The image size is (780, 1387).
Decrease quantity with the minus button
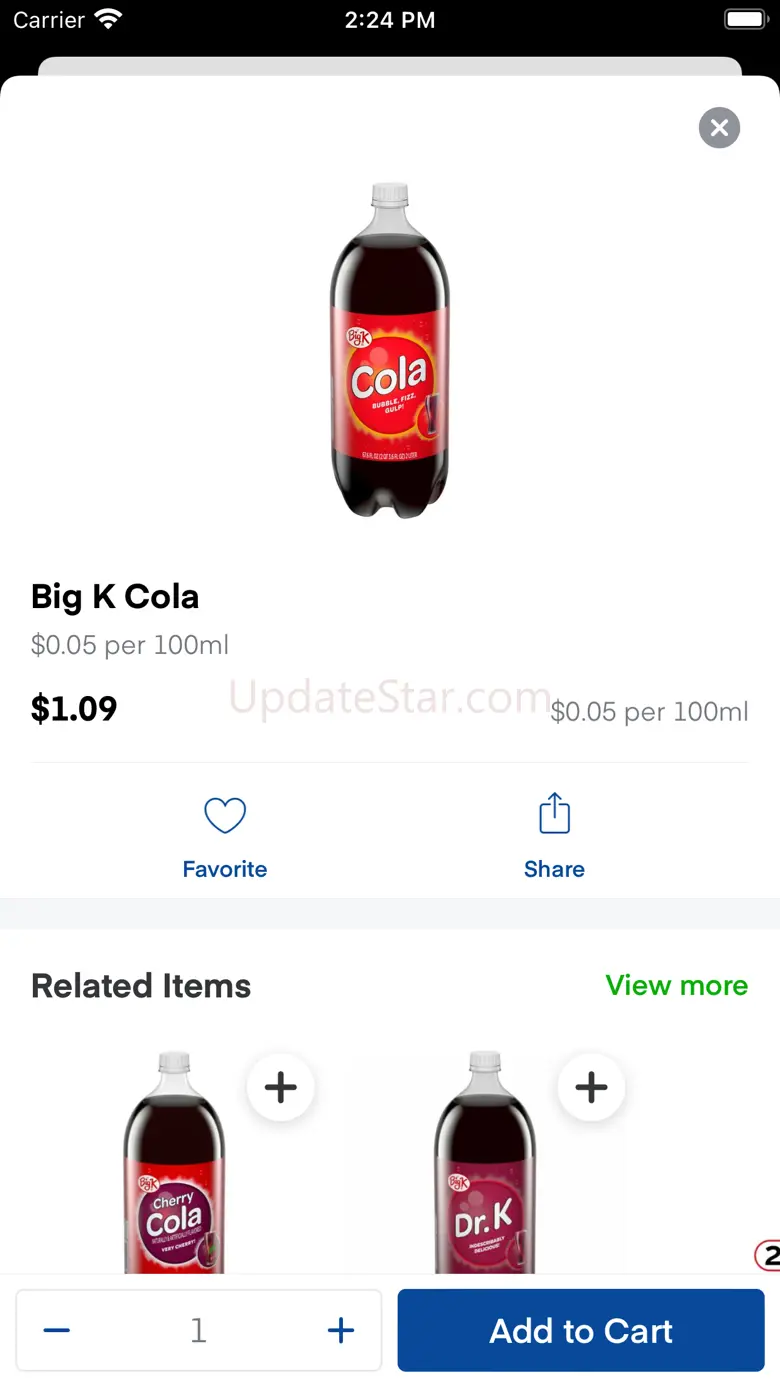click(x=57, y=1330)
